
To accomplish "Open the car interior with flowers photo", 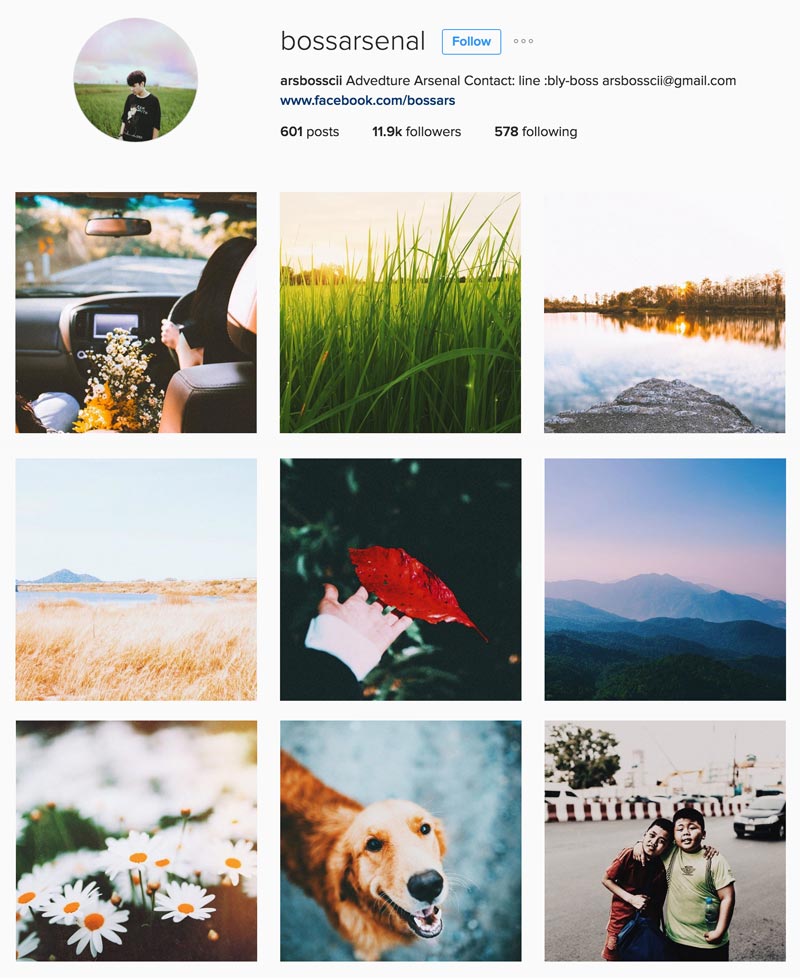I will point(136,312).
